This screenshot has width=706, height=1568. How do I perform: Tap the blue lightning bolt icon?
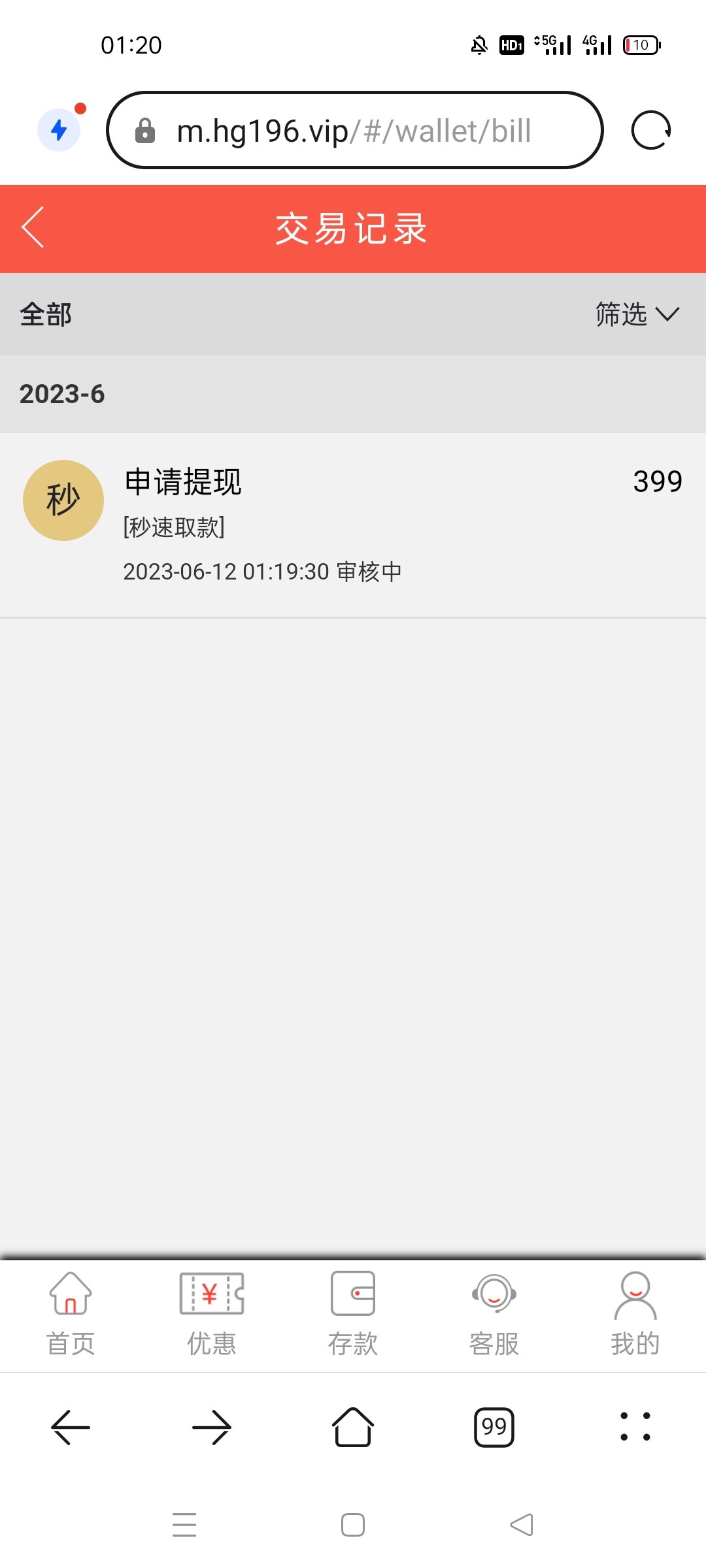[x=59, y=130]
